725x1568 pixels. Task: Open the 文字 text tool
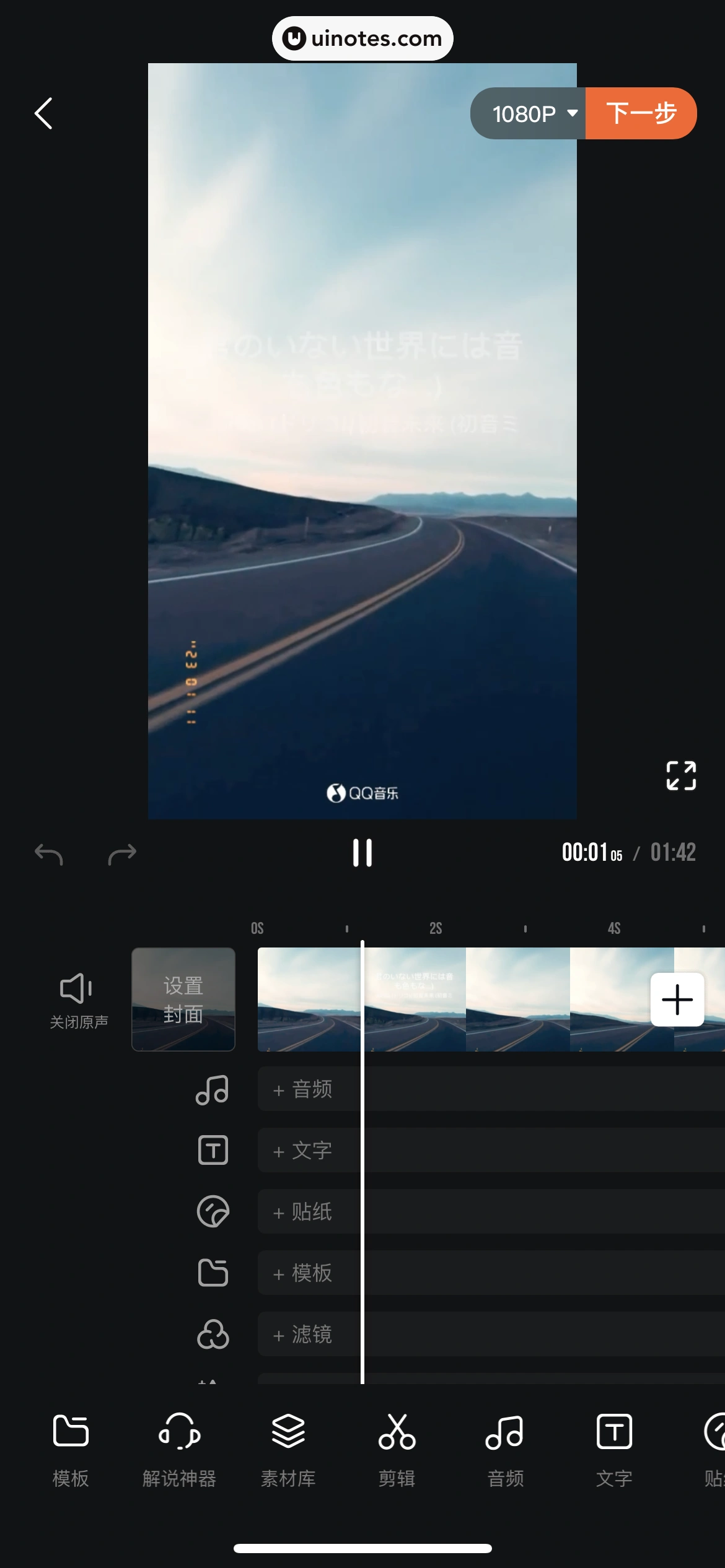tap(613, 1449)
